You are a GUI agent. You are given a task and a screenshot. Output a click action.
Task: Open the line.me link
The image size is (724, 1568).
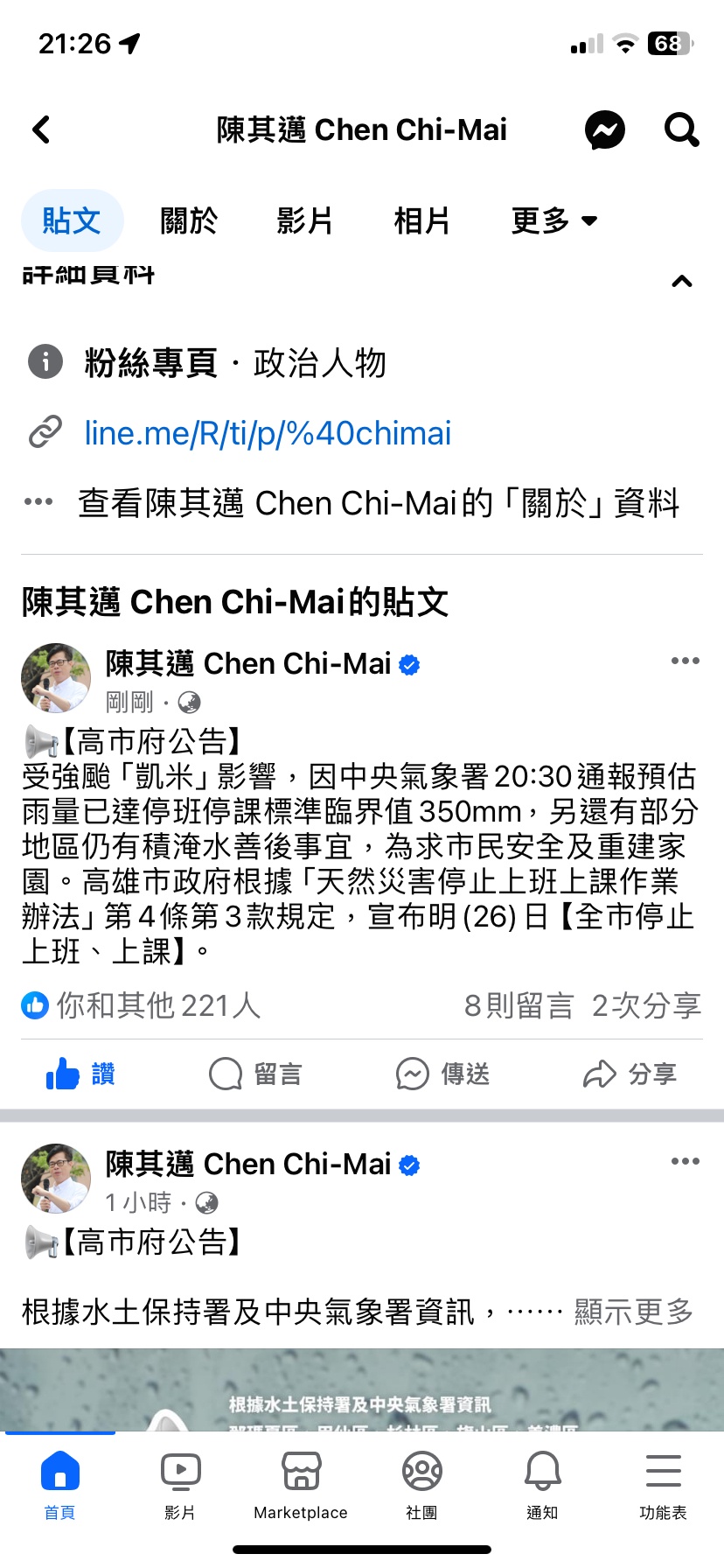268,433
